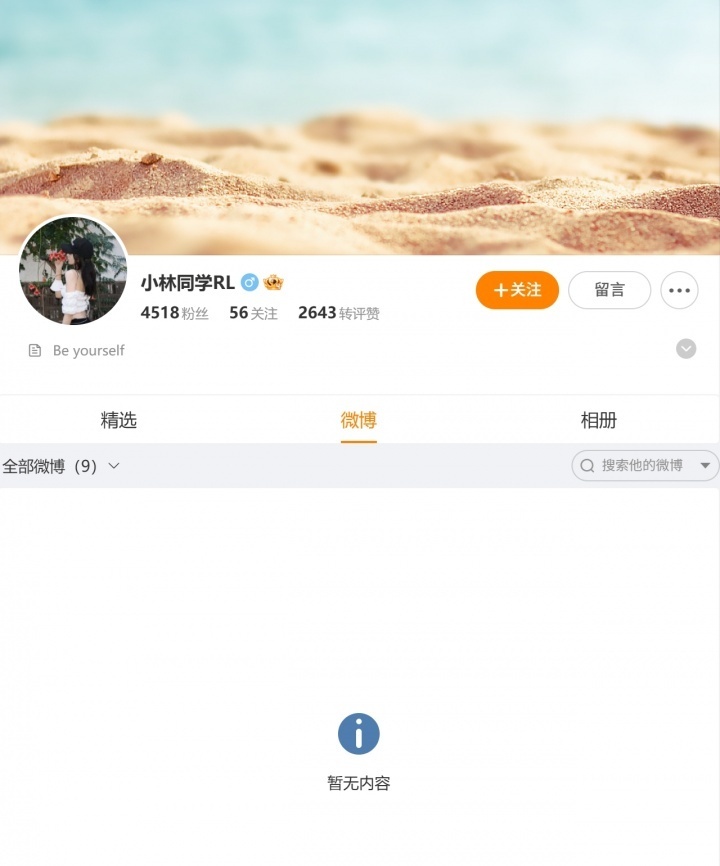Switch to the 相册 album tab
Viewport: 720px width, 866px height.
point(599,420)
